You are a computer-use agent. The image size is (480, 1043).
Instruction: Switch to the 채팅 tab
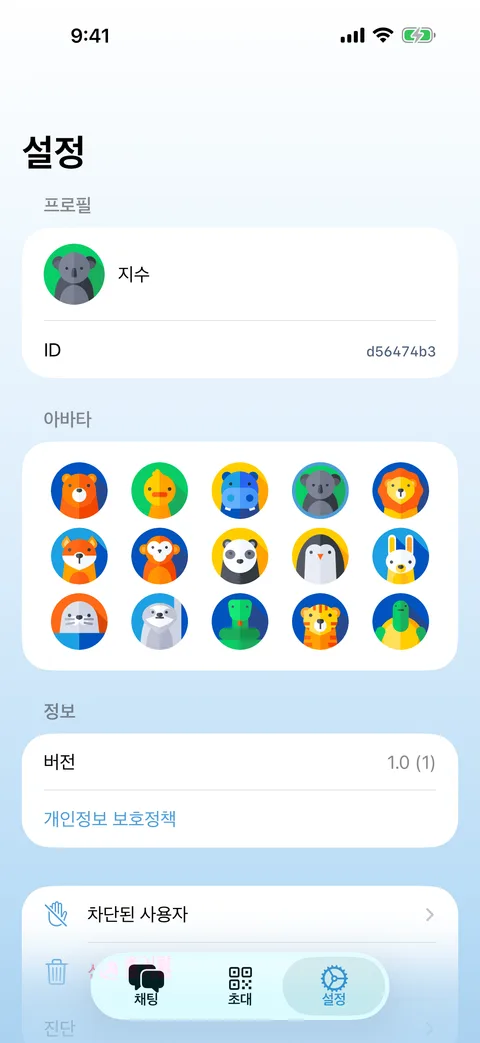[146, 986]
